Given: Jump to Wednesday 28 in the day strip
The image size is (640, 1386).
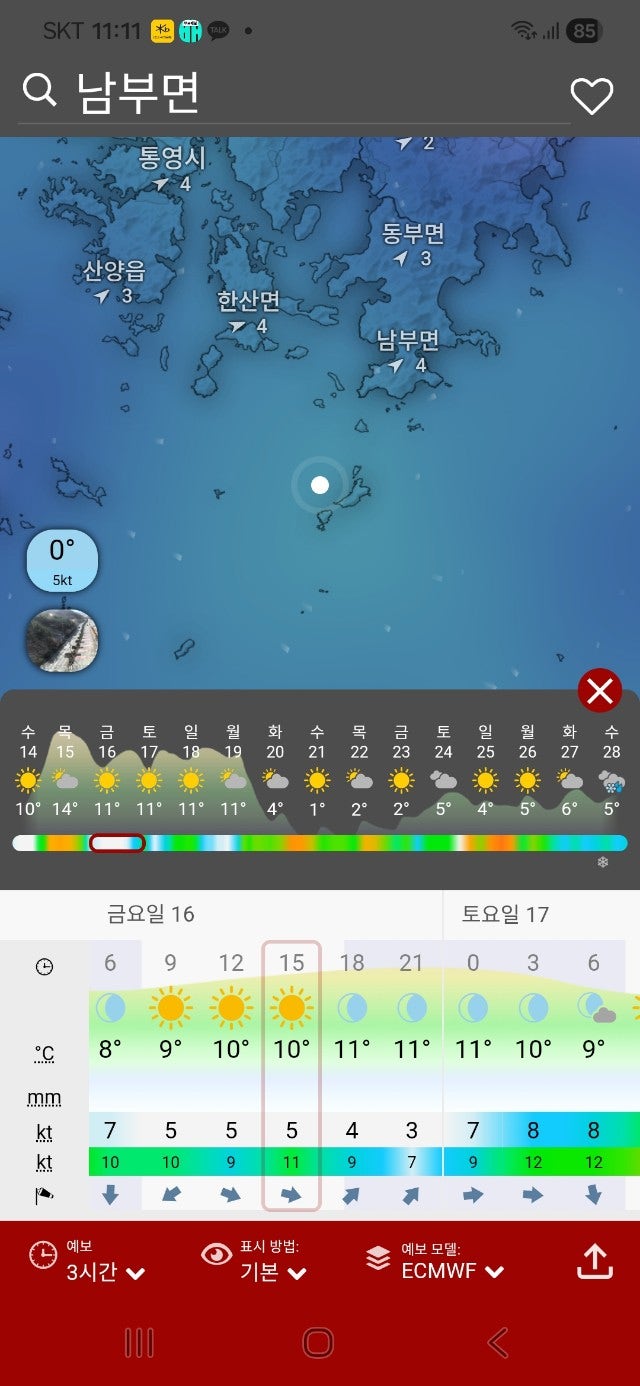Looking at the screenshot, I should [x=611, y=770].
